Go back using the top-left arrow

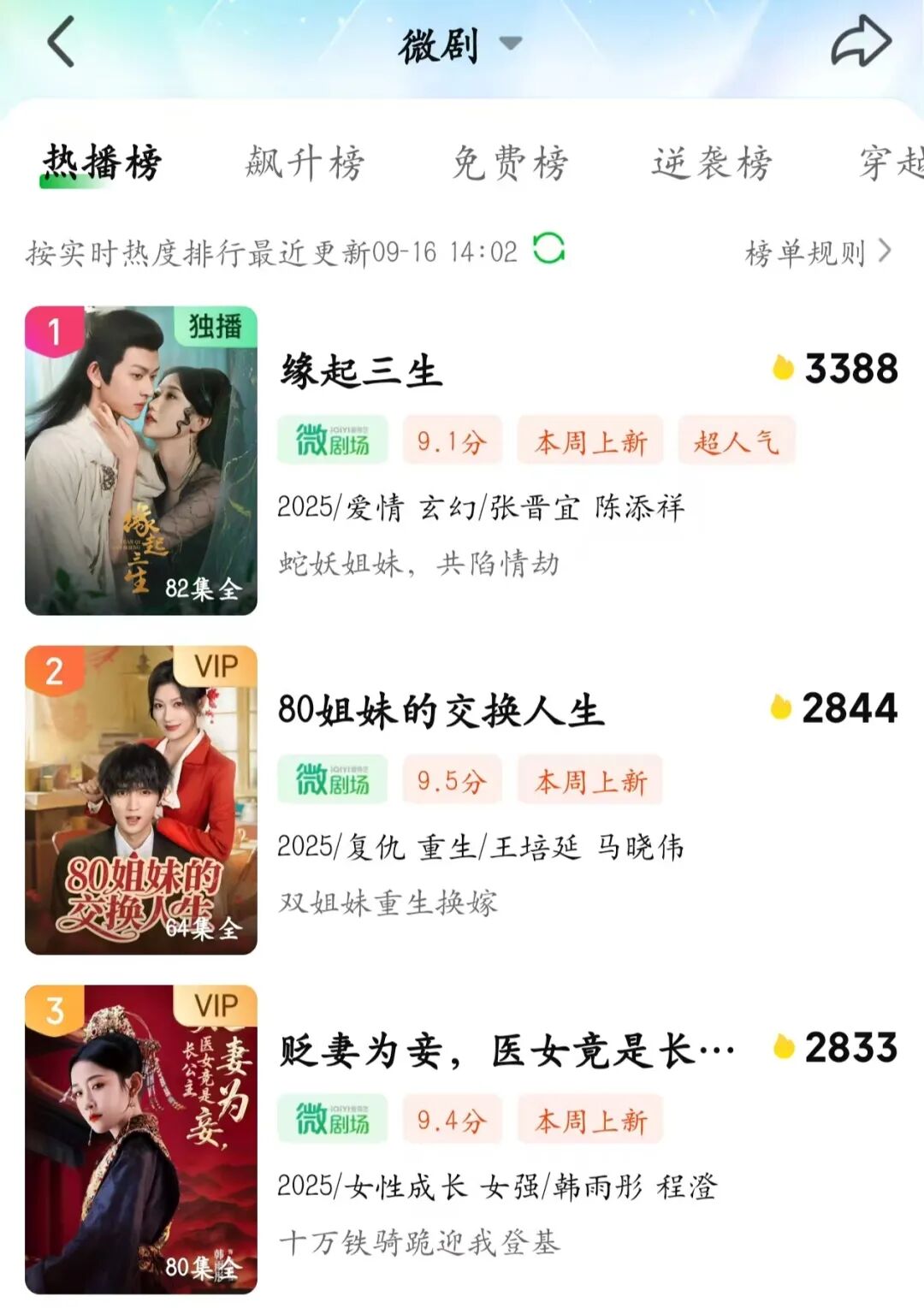coord(62,43)
